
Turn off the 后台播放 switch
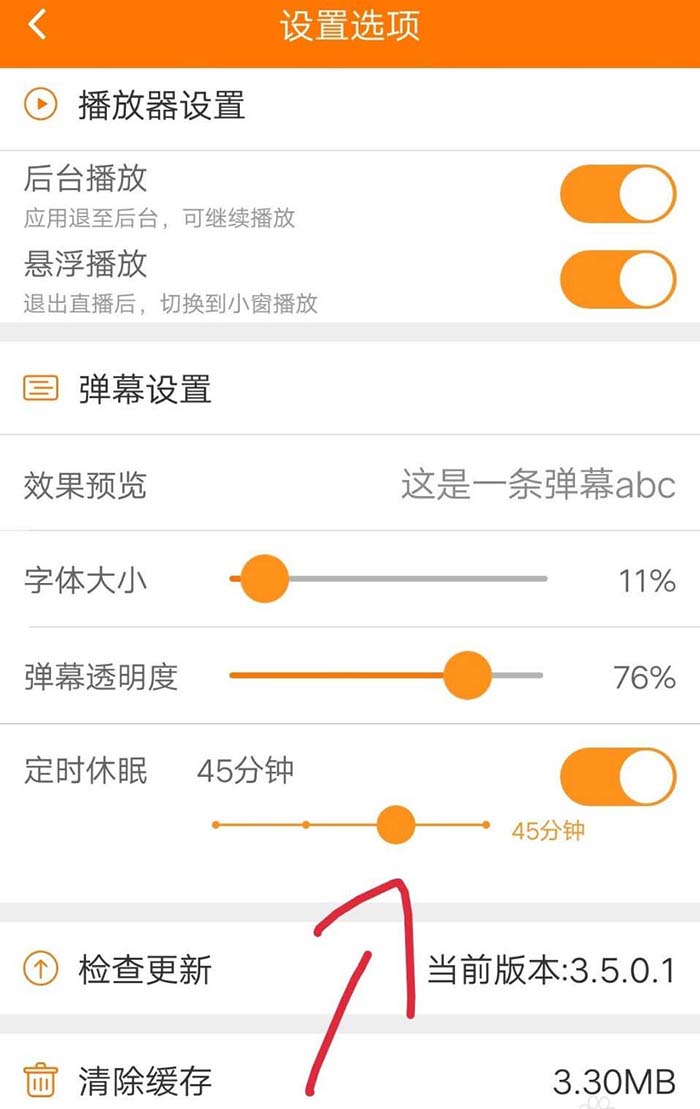click(x=617, y=194)
